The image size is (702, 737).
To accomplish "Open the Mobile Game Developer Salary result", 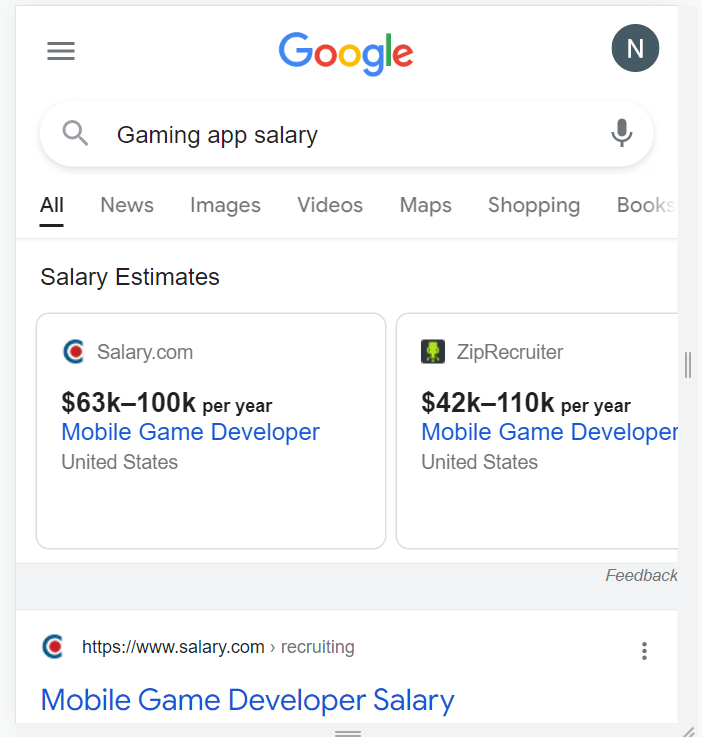I will click(x=247, y=699).
